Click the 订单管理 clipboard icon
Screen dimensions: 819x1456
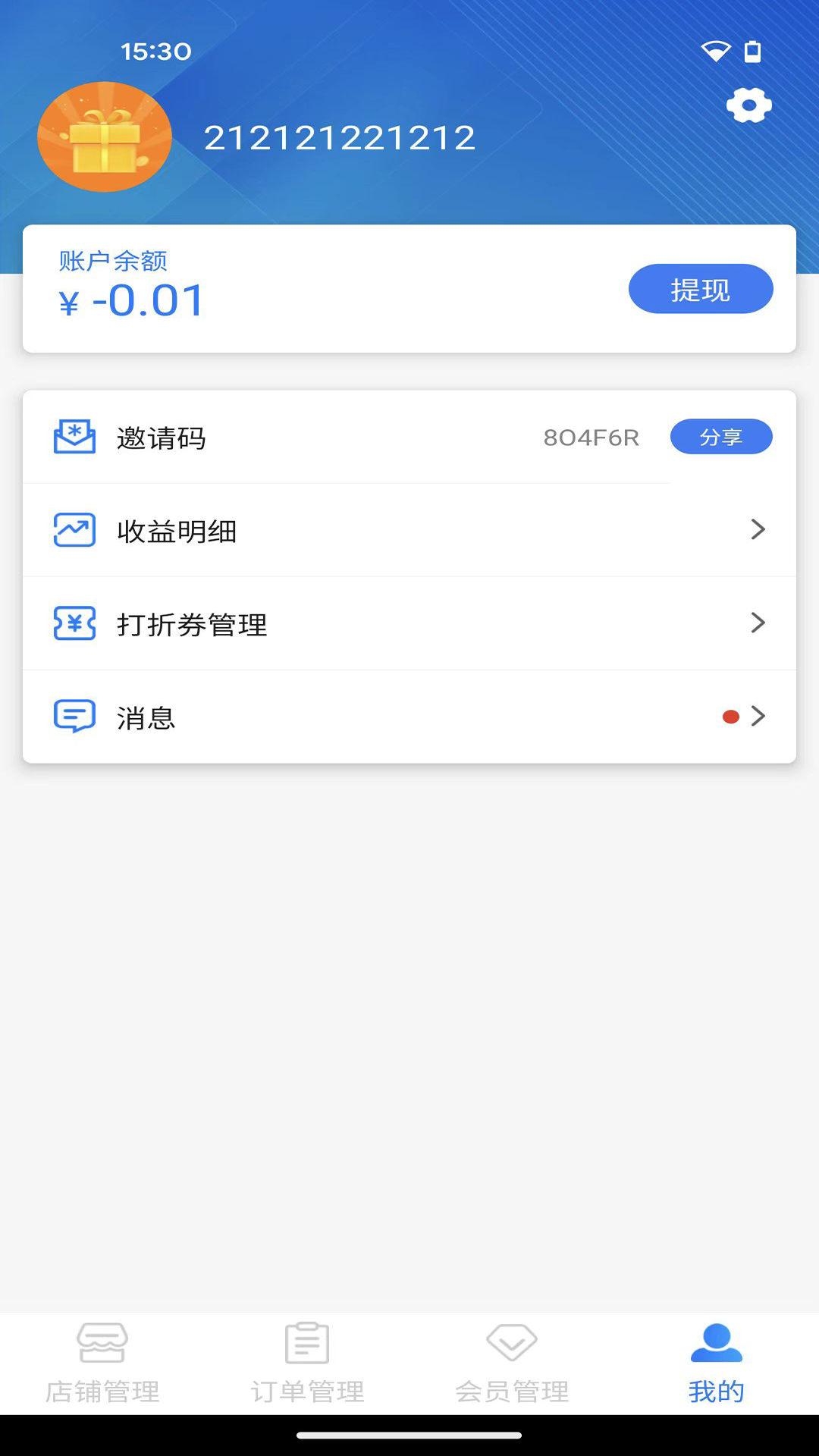click(x=306, y=1342)
